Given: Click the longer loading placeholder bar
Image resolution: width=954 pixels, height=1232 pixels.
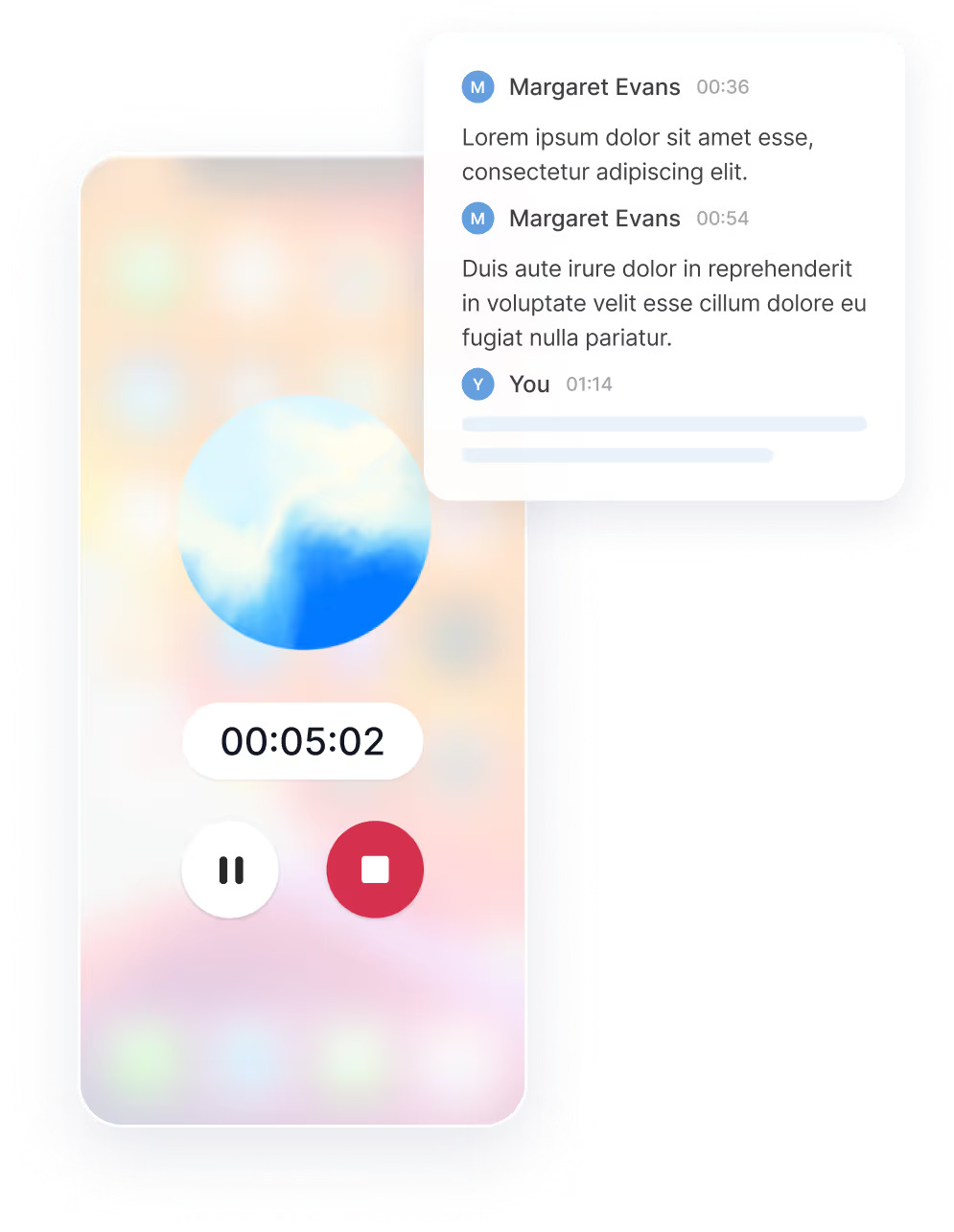Looking at the screenshot, I should (x=663, y=424).
